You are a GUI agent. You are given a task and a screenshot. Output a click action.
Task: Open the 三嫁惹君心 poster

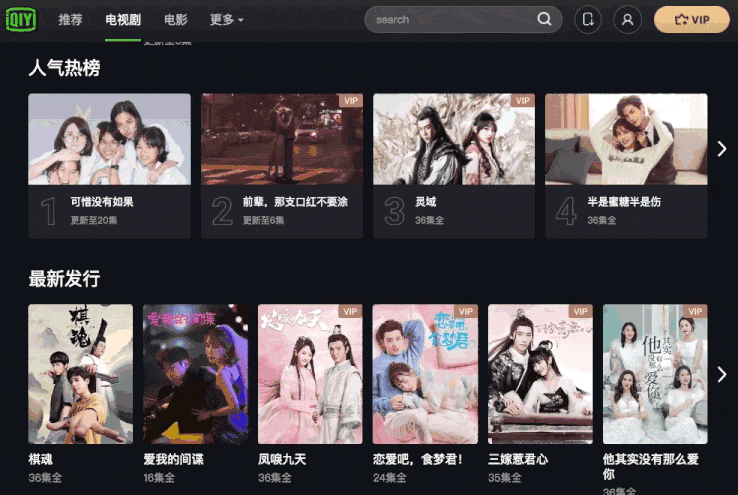pos(540,374)
